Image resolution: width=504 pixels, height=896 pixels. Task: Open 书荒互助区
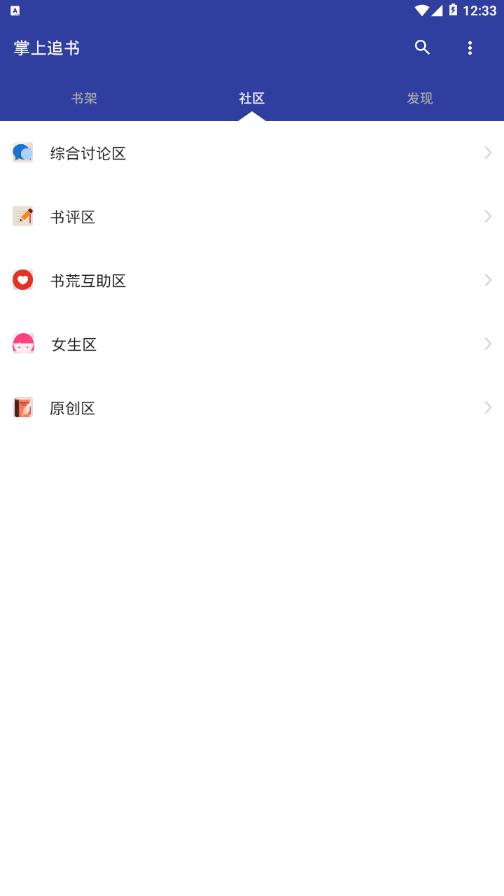[x=252, y=280]
